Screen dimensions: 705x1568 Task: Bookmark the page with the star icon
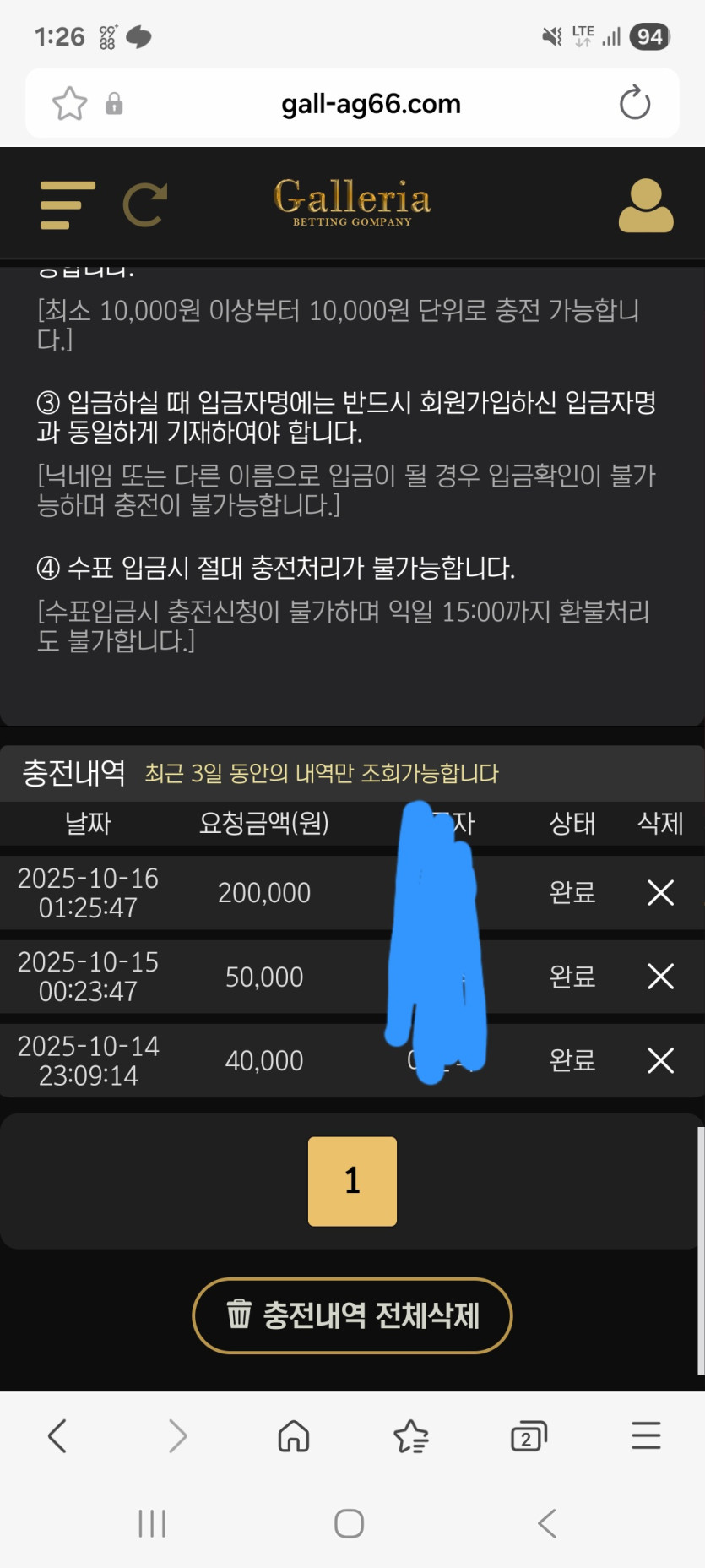click(x=69, y=104)
